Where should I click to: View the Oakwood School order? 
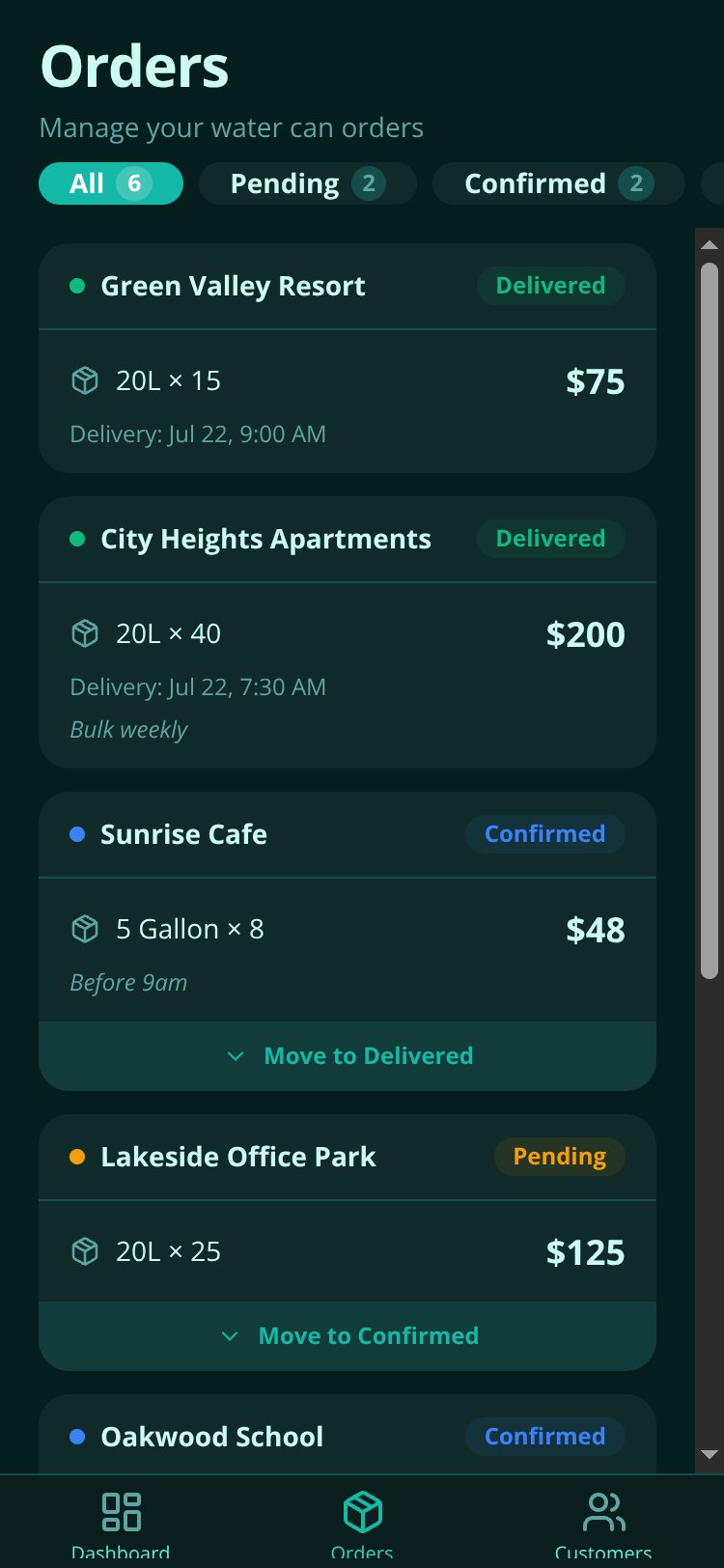coord(348,1435)
